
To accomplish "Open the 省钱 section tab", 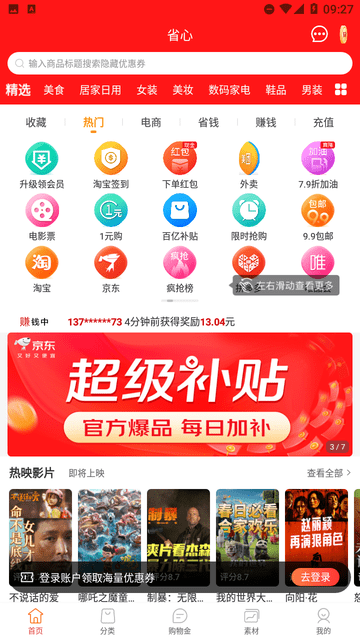I will coord(208,122).
